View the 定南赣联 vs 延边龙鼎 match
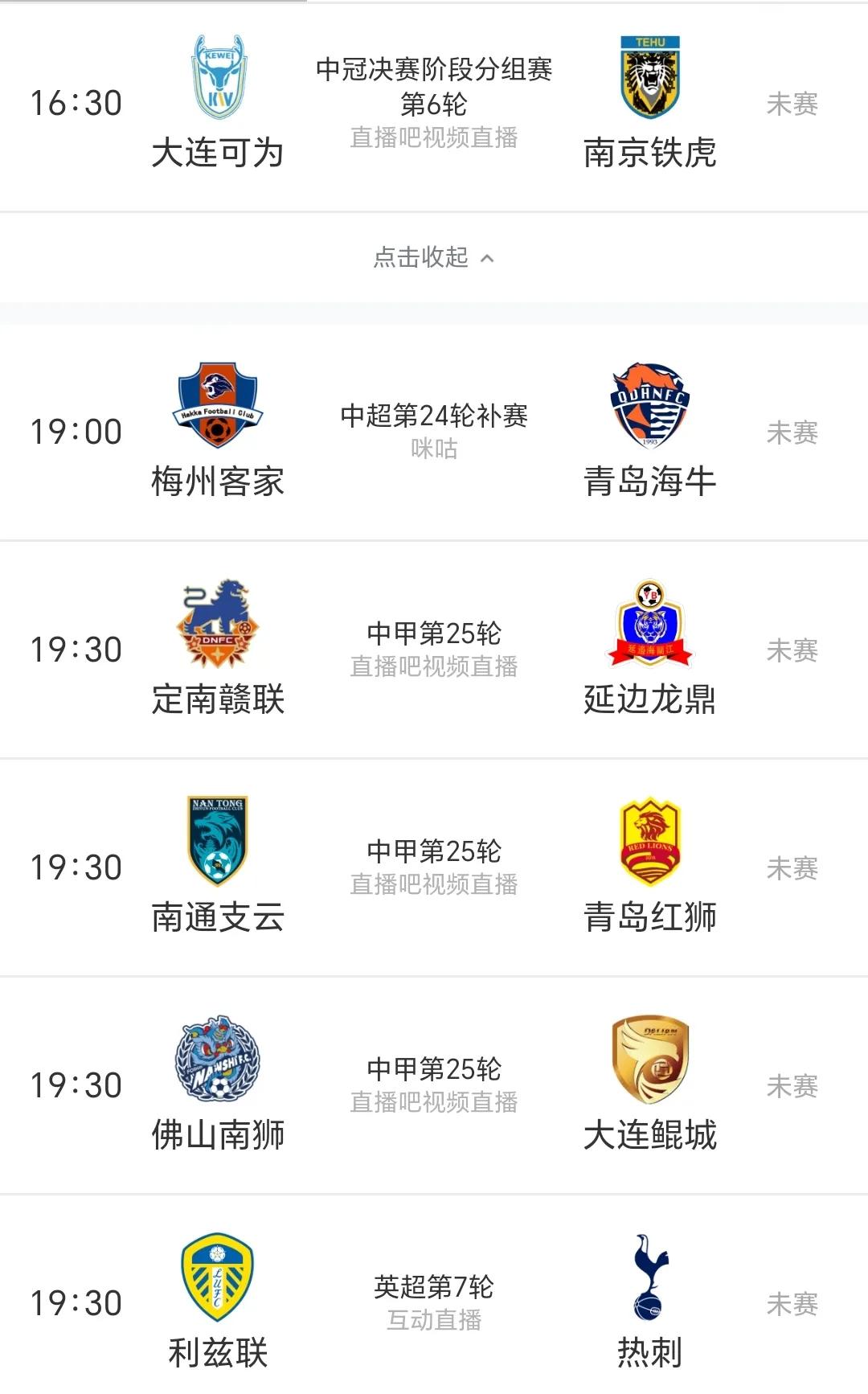The height and width of the screenshot is (1394, 868). [x=434, y=650]
